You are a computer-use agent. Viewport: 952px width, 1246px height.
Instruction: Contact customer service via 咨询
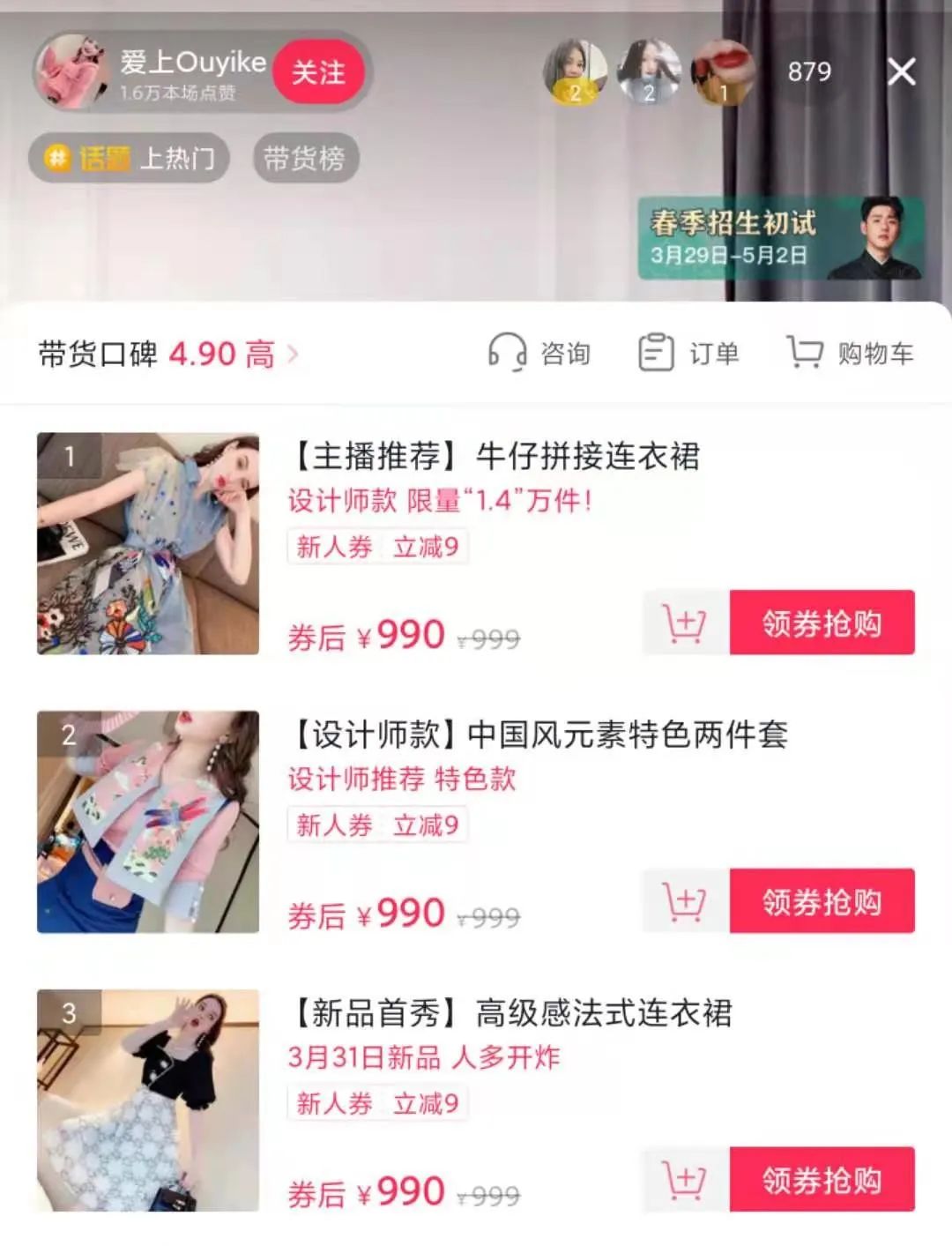coord(539,354)
